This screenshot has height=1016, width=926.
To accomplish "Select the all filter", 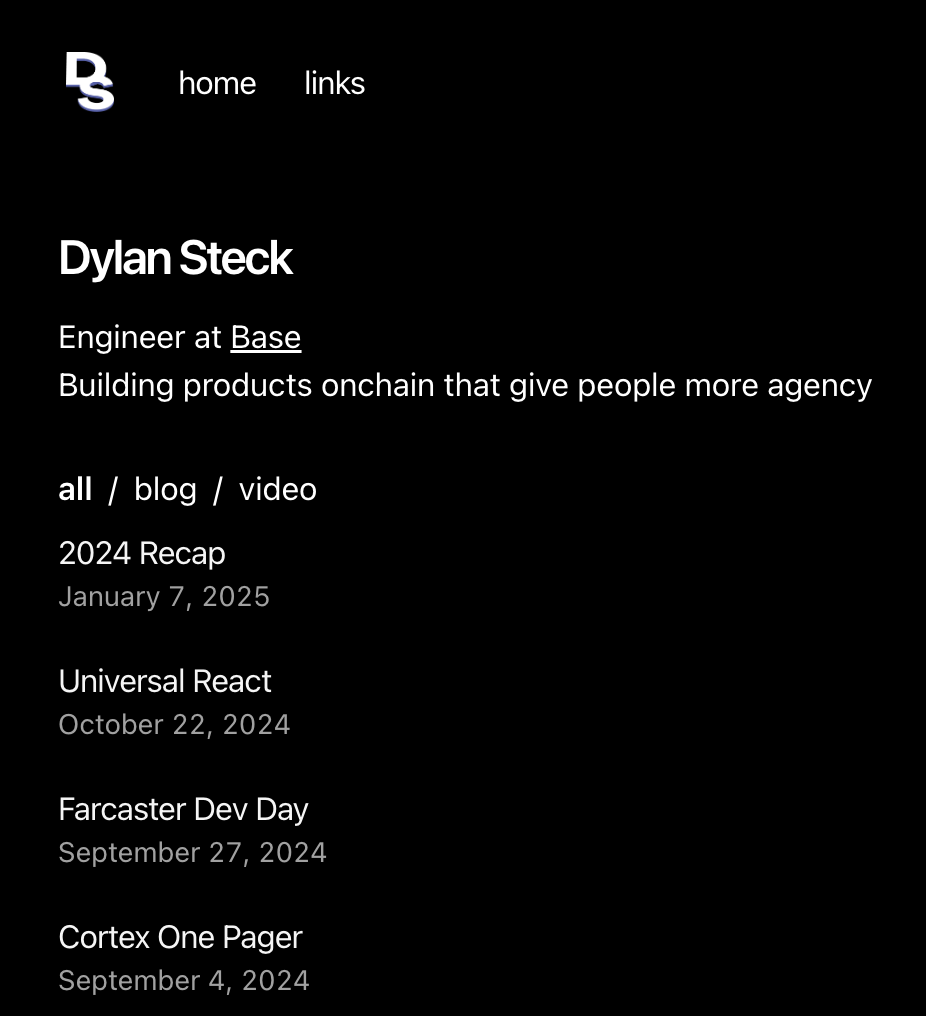I will click(x=75, y=489).
